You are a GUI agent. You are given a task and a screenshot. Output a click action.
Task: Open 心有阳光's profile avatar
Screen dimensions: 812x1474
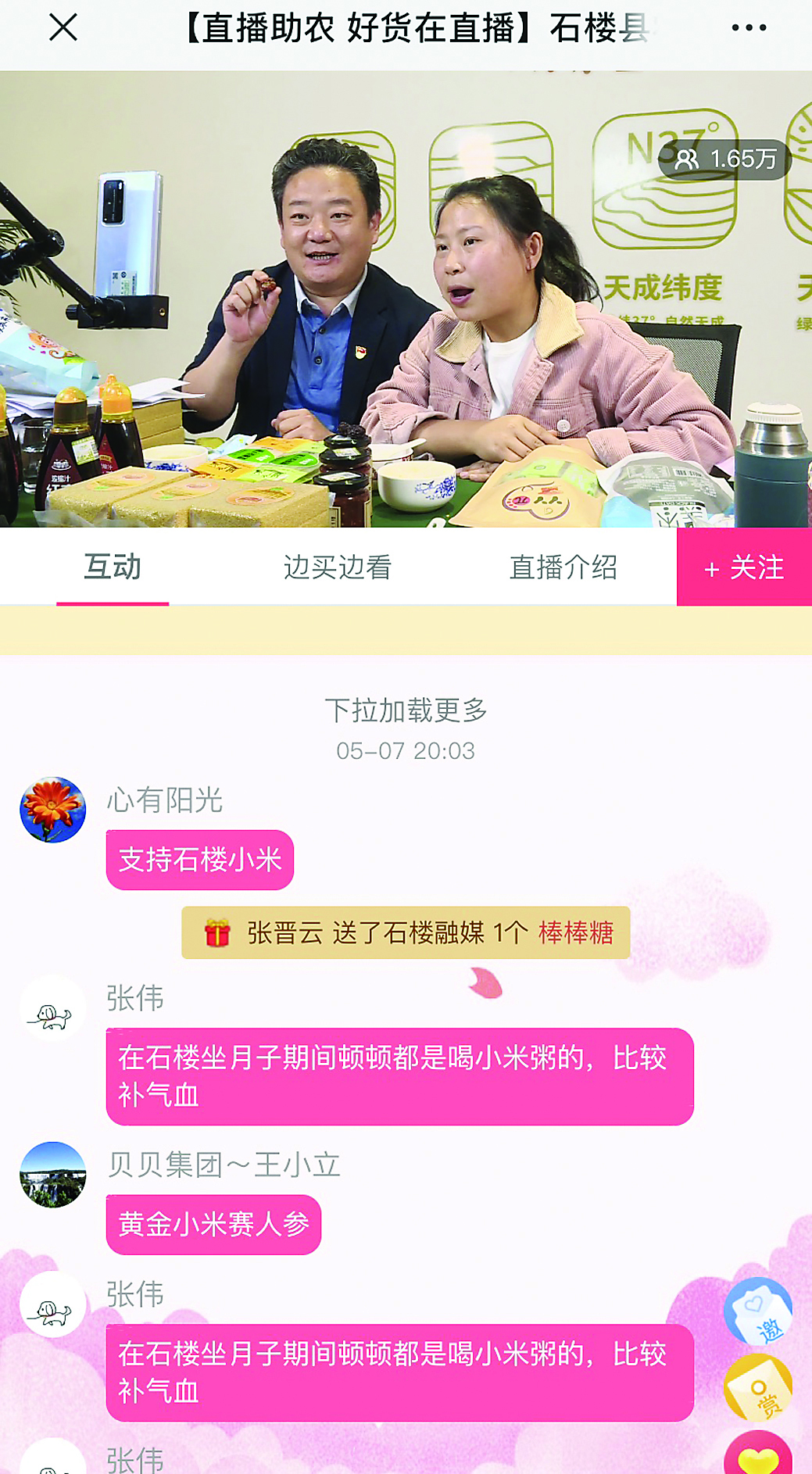[x=53, y=810]
